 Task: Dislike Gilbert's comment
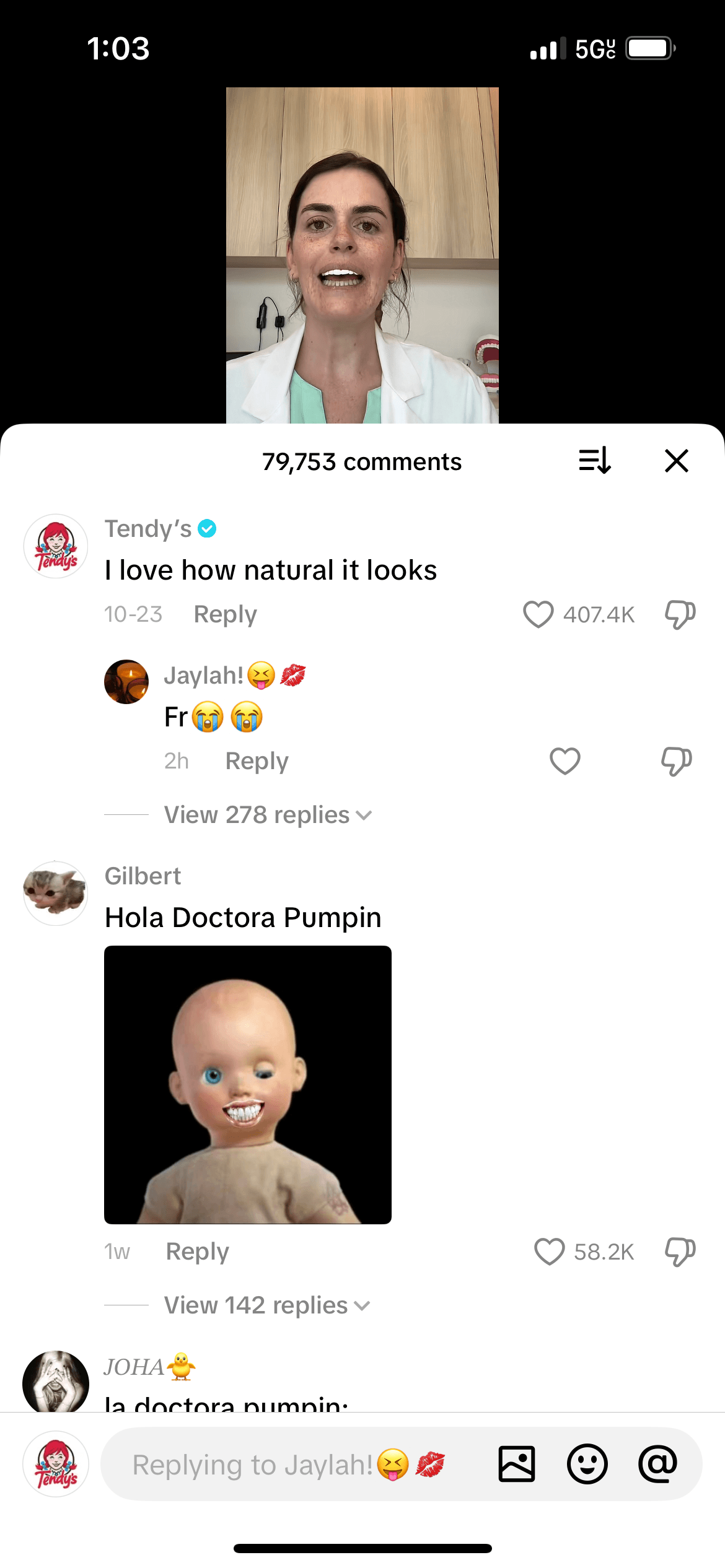tap(680, 1252)
